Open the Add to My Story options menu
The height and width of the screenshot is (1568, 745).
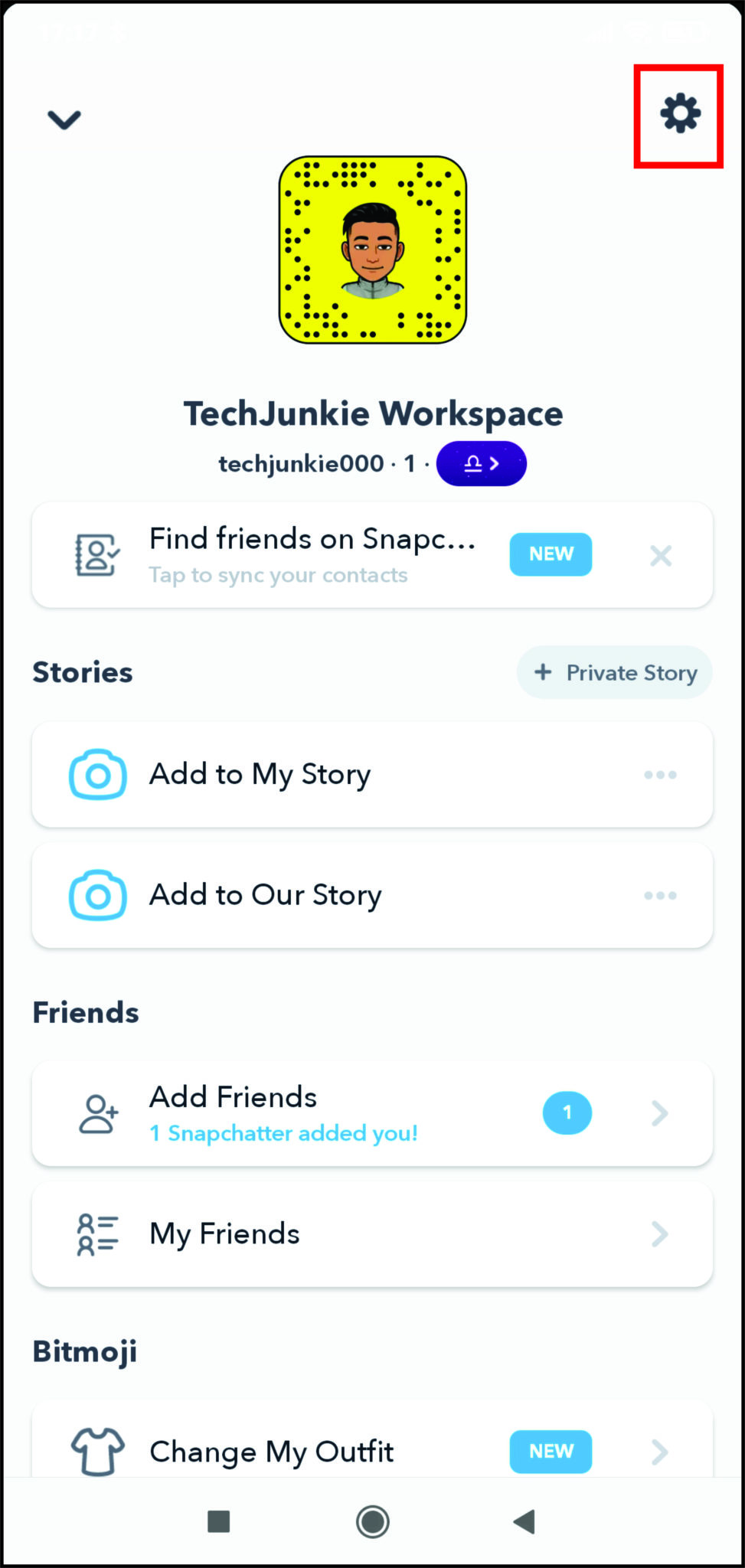[659, 775]
